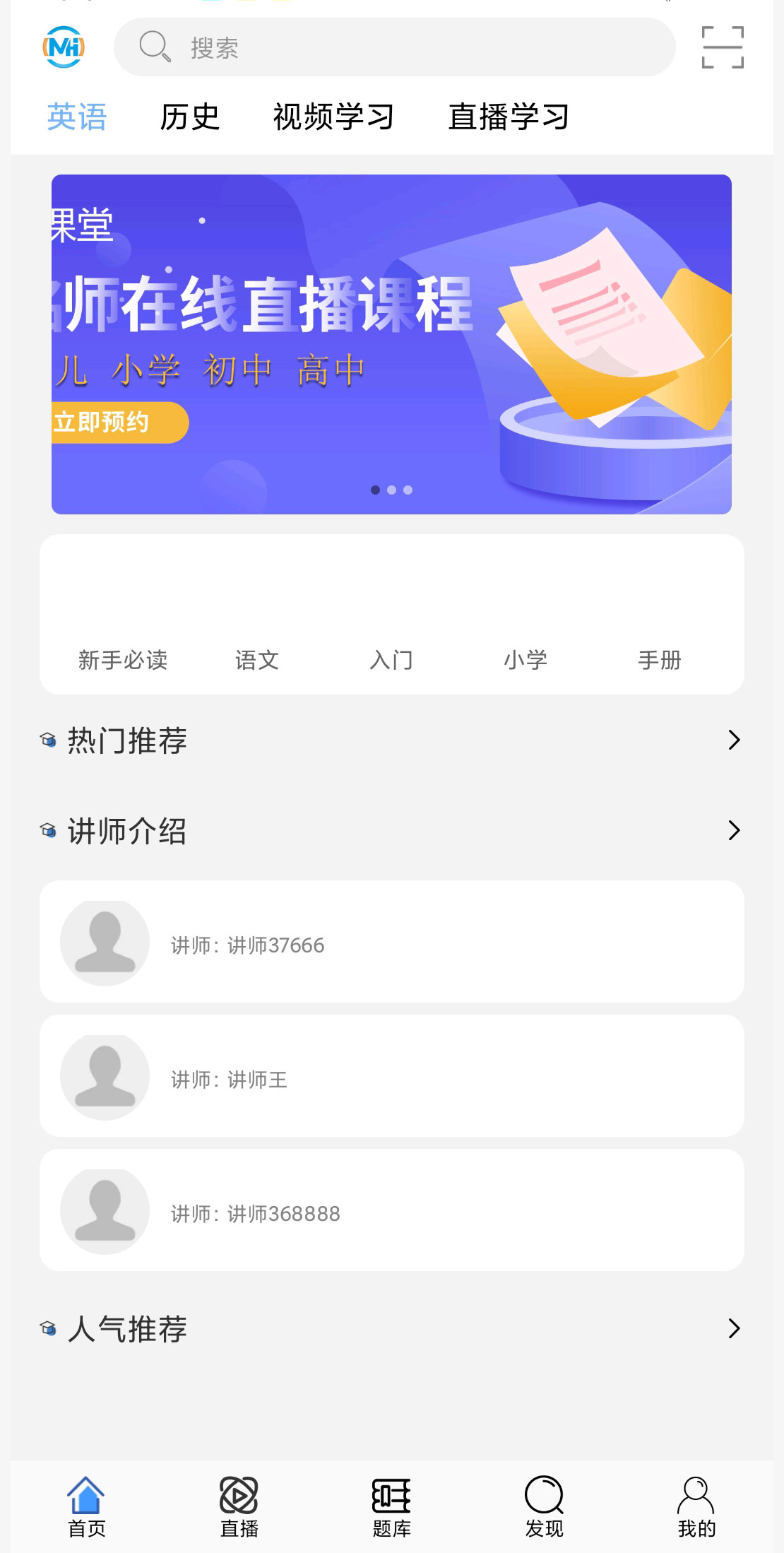
Task: Switch to the 历史 tab
Action: [x=189, y=117]
